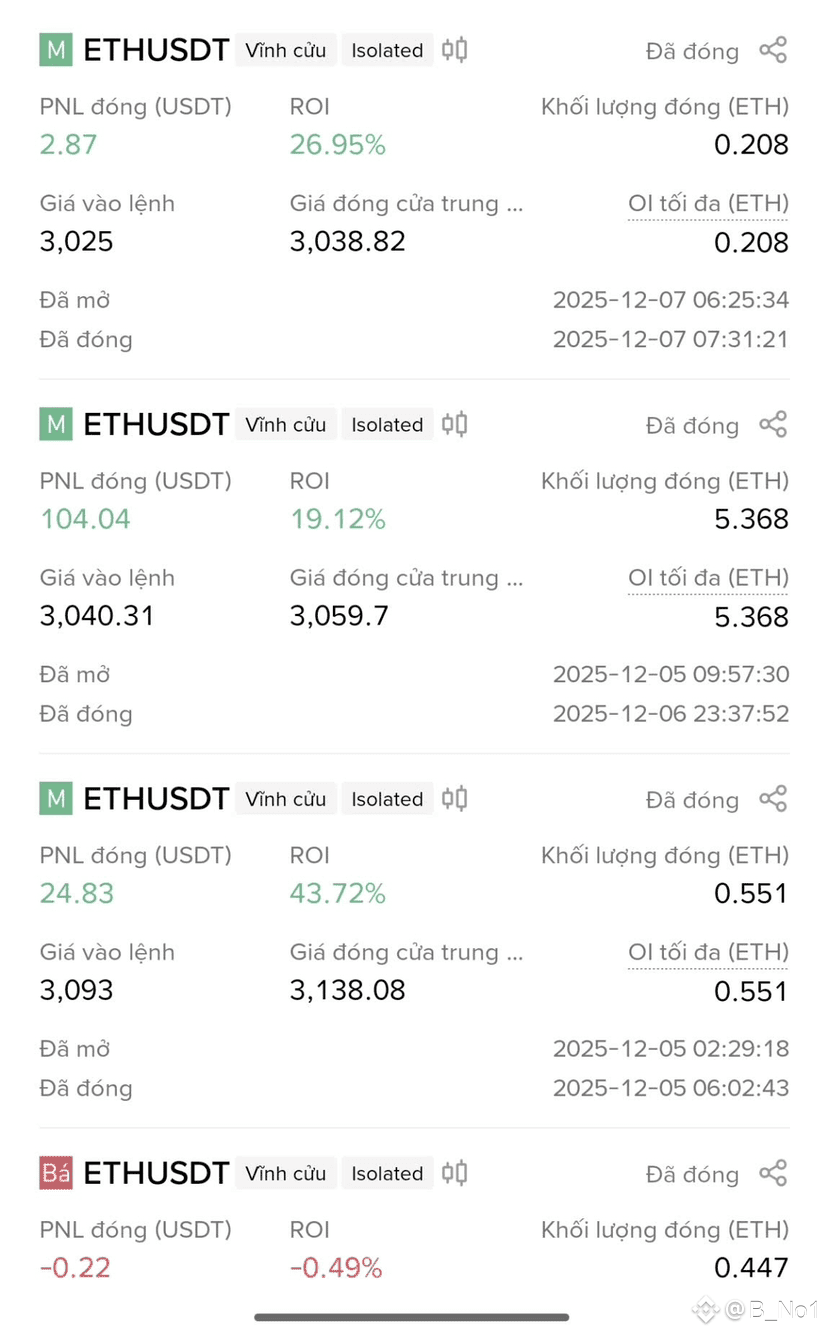Share the ETHUSDT position with 24.83 PNL

point(773,798)
